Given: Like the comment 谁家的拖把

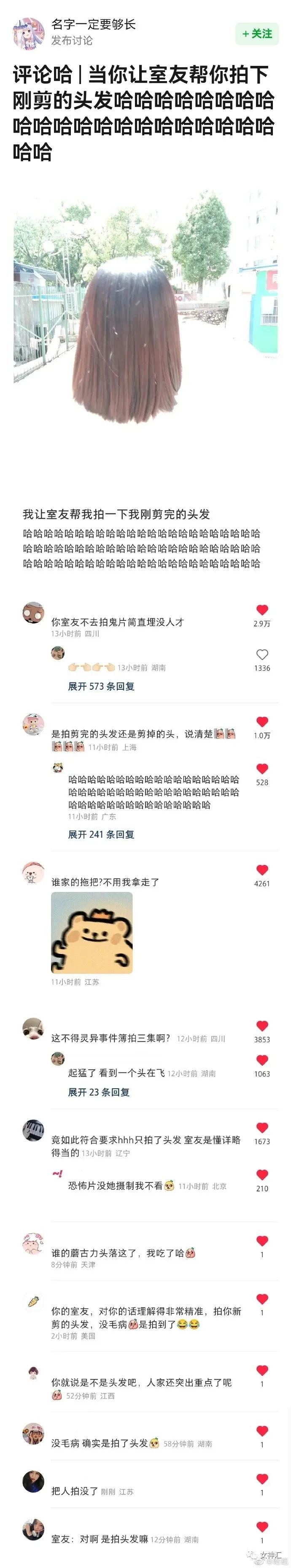Looking at the screenshot, I should [262, 870].
